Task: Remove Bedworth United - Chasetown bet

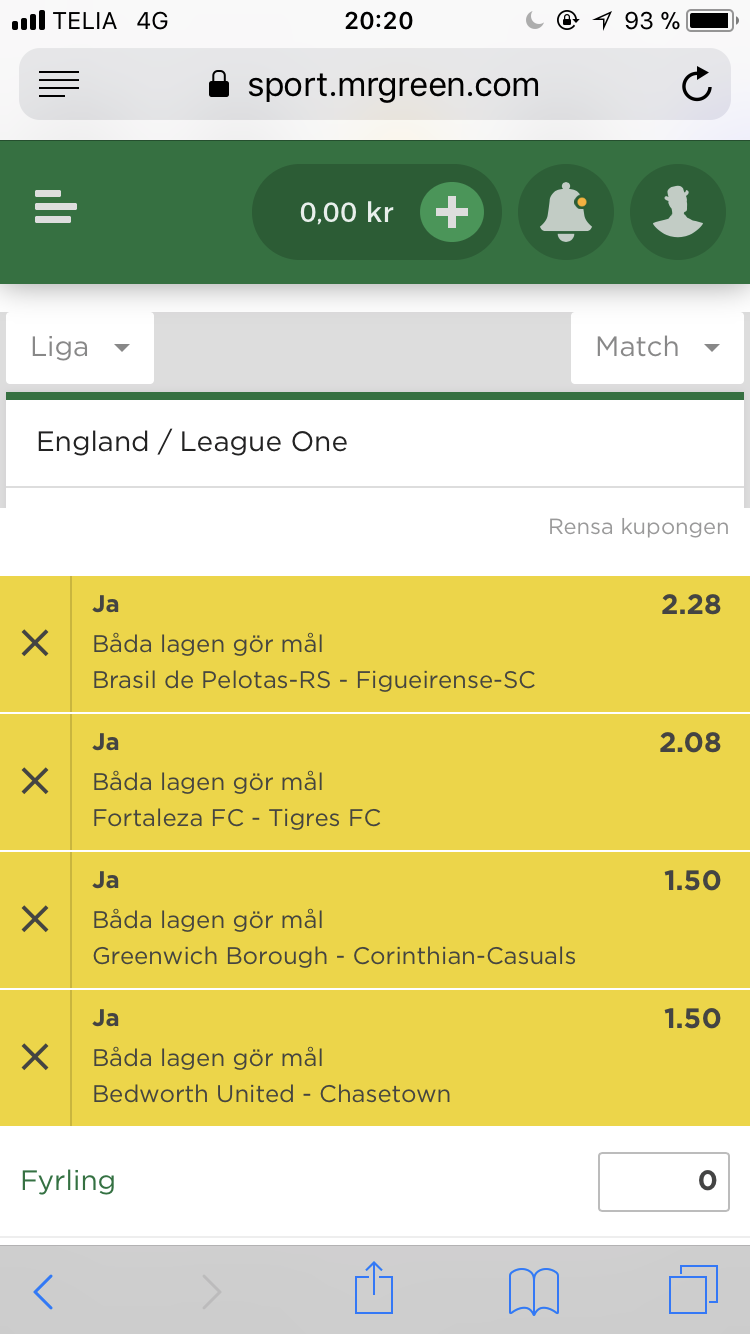Action: 35,1057
